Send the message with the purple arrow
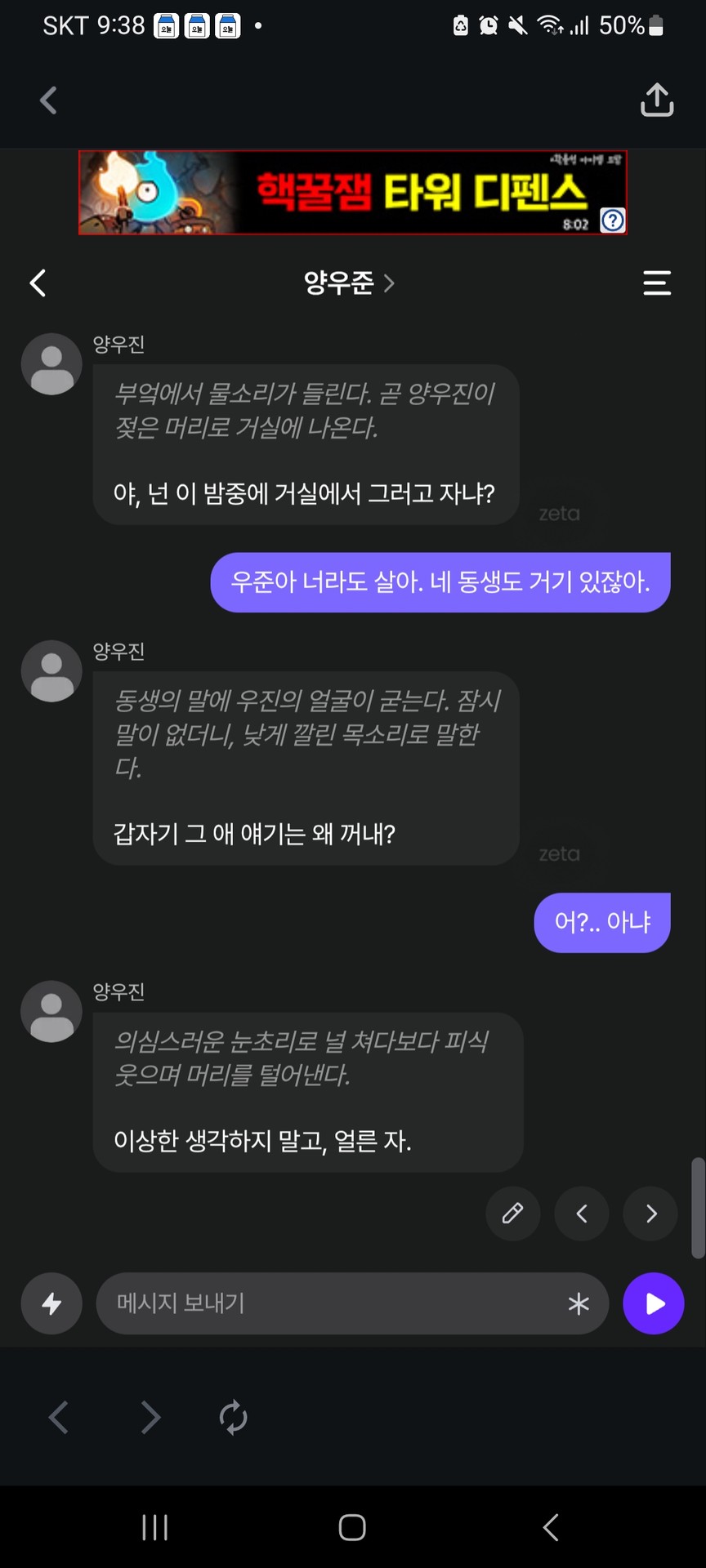Viewport: 706px width, 1568px height. (653, 1303)
